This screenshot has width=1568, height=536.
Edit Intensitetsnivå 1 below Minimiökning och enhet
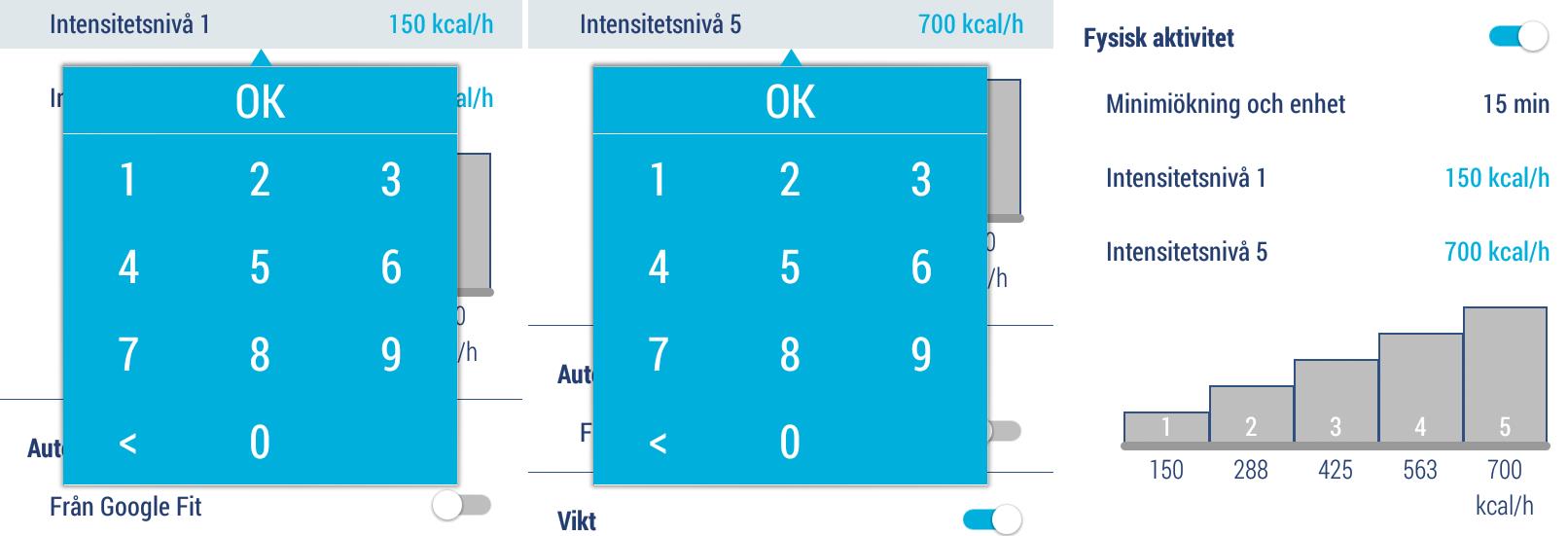1326,178
